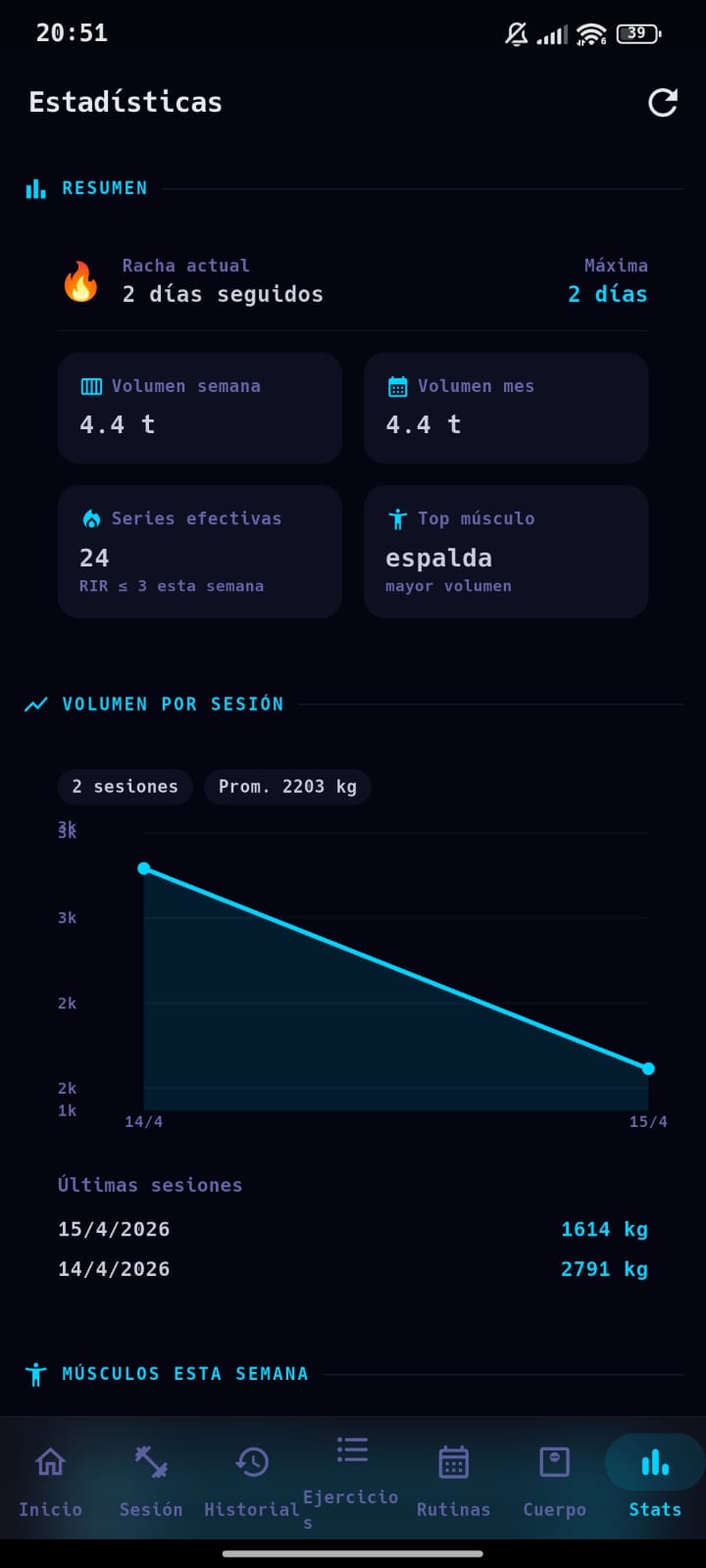Viewport: 706px width, 1568px height.
Task: Open the 15/4/2026 session entry
Action: tap(353, 1229)
